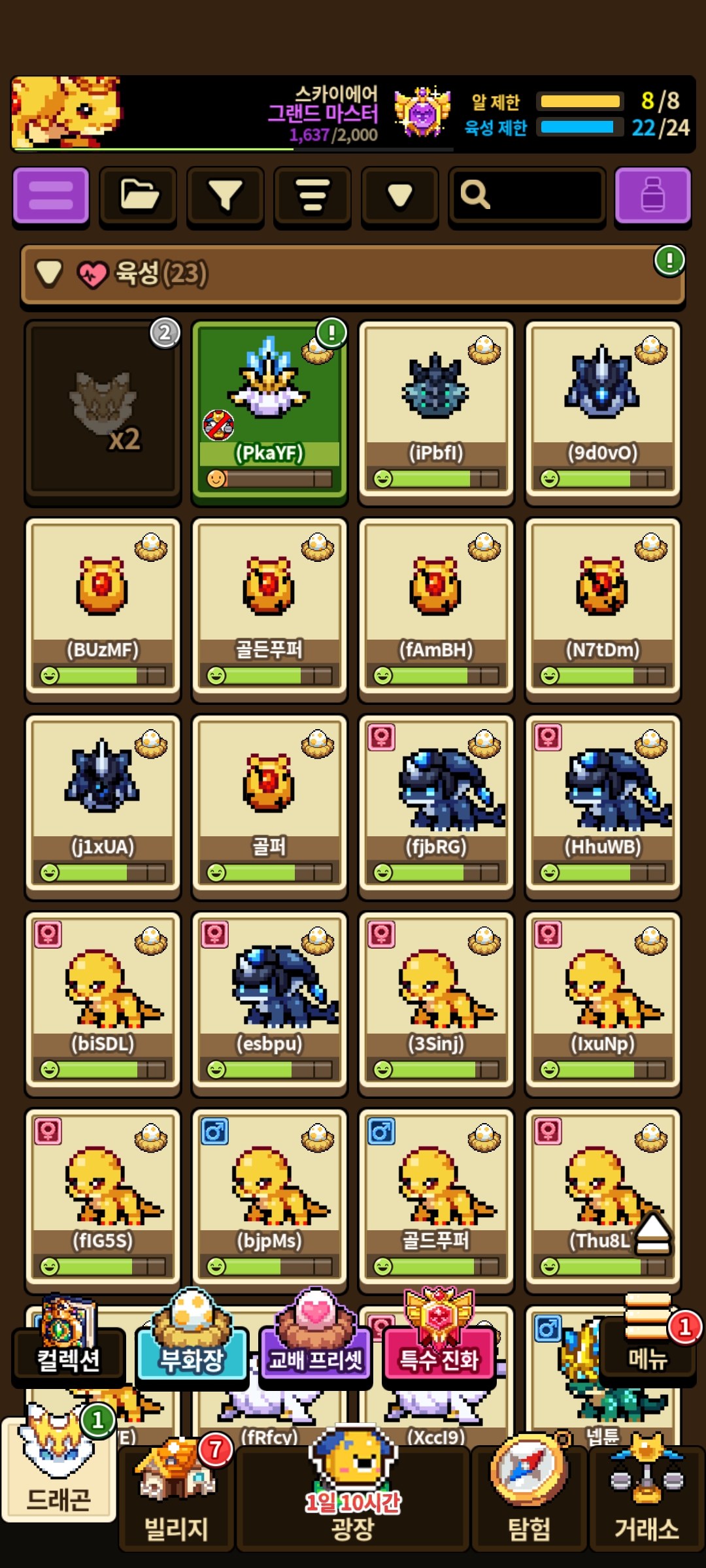This screenshot has width=706, height=1568.
Task: Tap the toolbar dropdown triangle button
Action: click(x=399, y=196)
